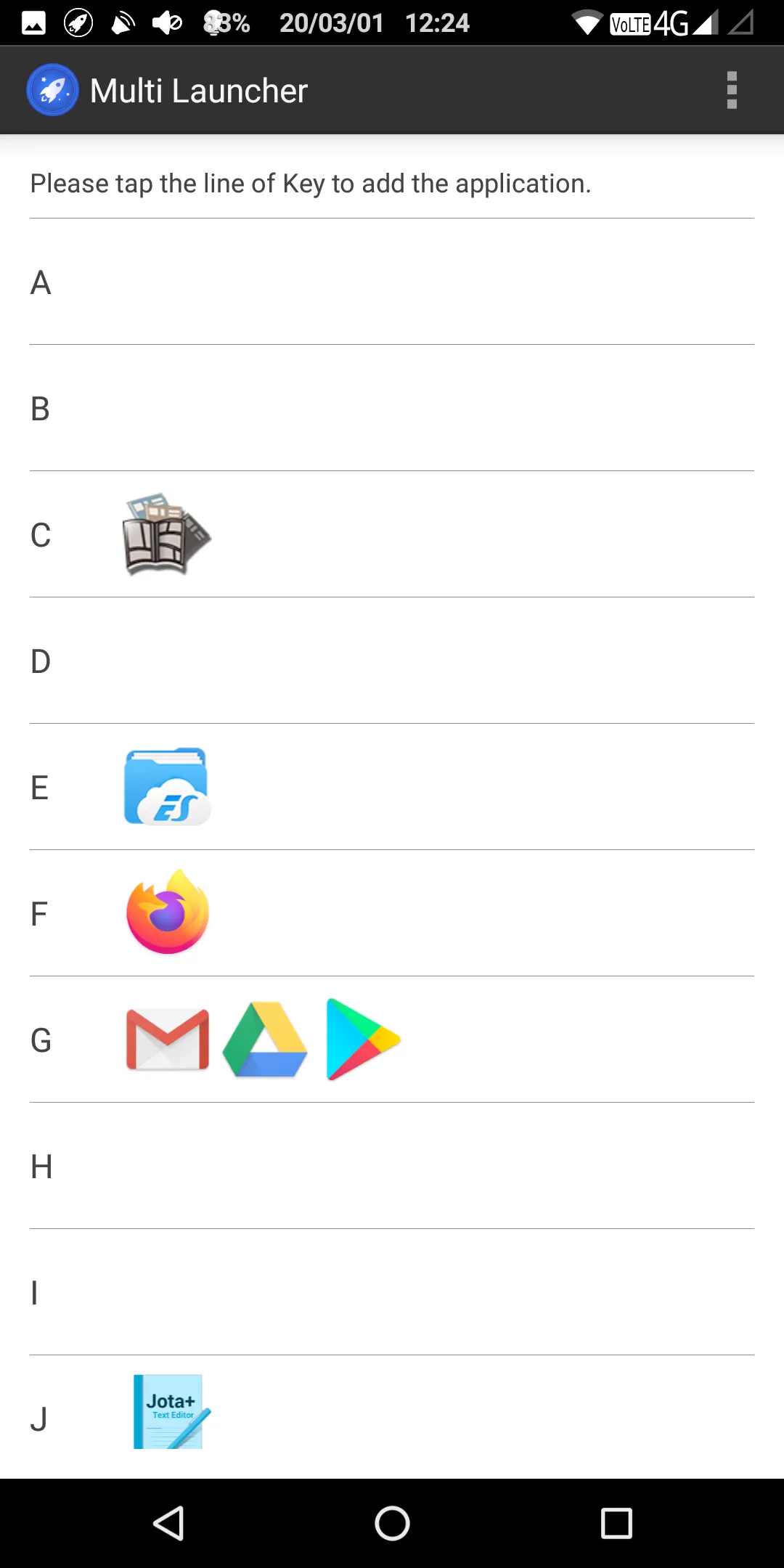
Task: Open the H key row
Action: pos(392,1166)
